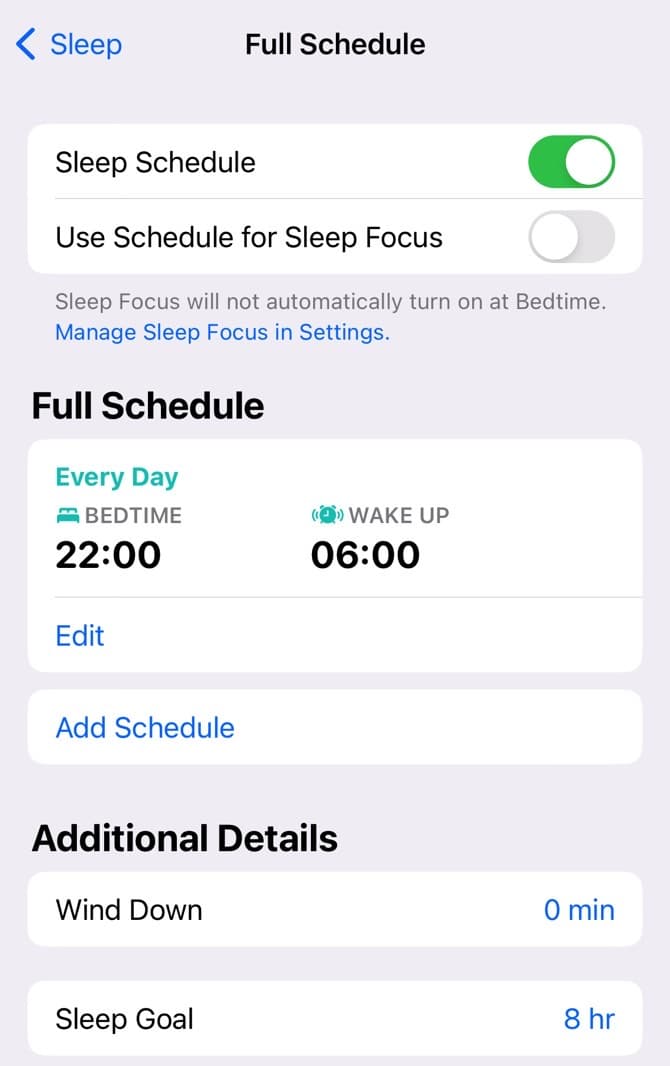Edit the Every Day schedule
This screenshot has height=1066, width=670.
coord(80,636)
